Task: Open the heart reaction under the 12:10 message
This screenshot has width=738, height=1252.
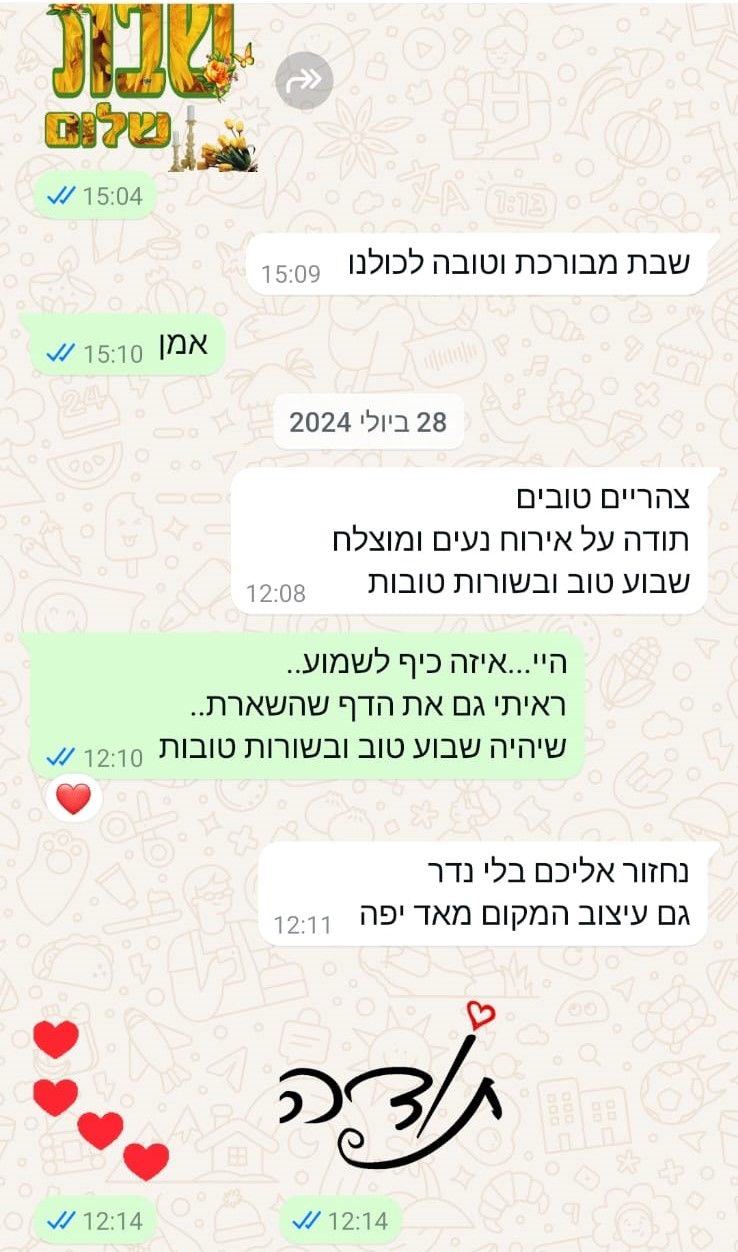Action: pyautogui.click(x=74, y=798)
